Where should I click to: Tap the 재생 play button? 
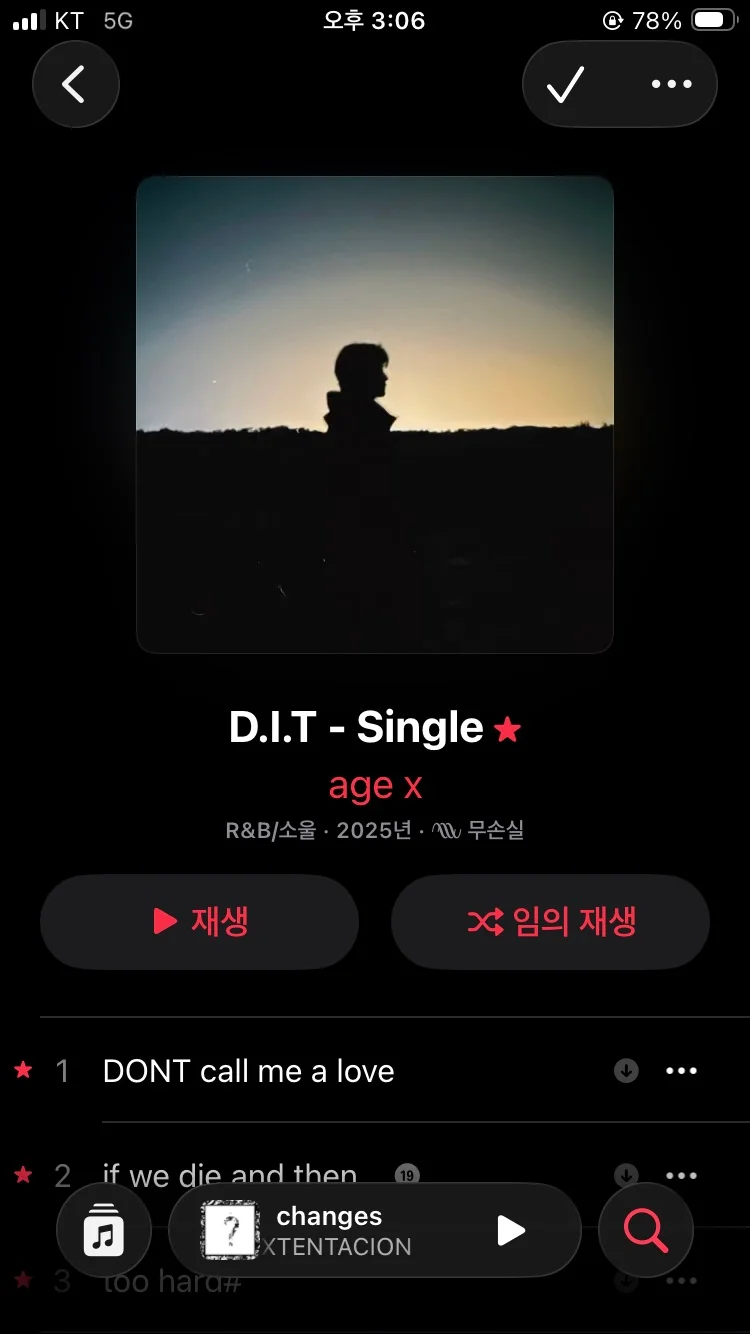[199, 922]
